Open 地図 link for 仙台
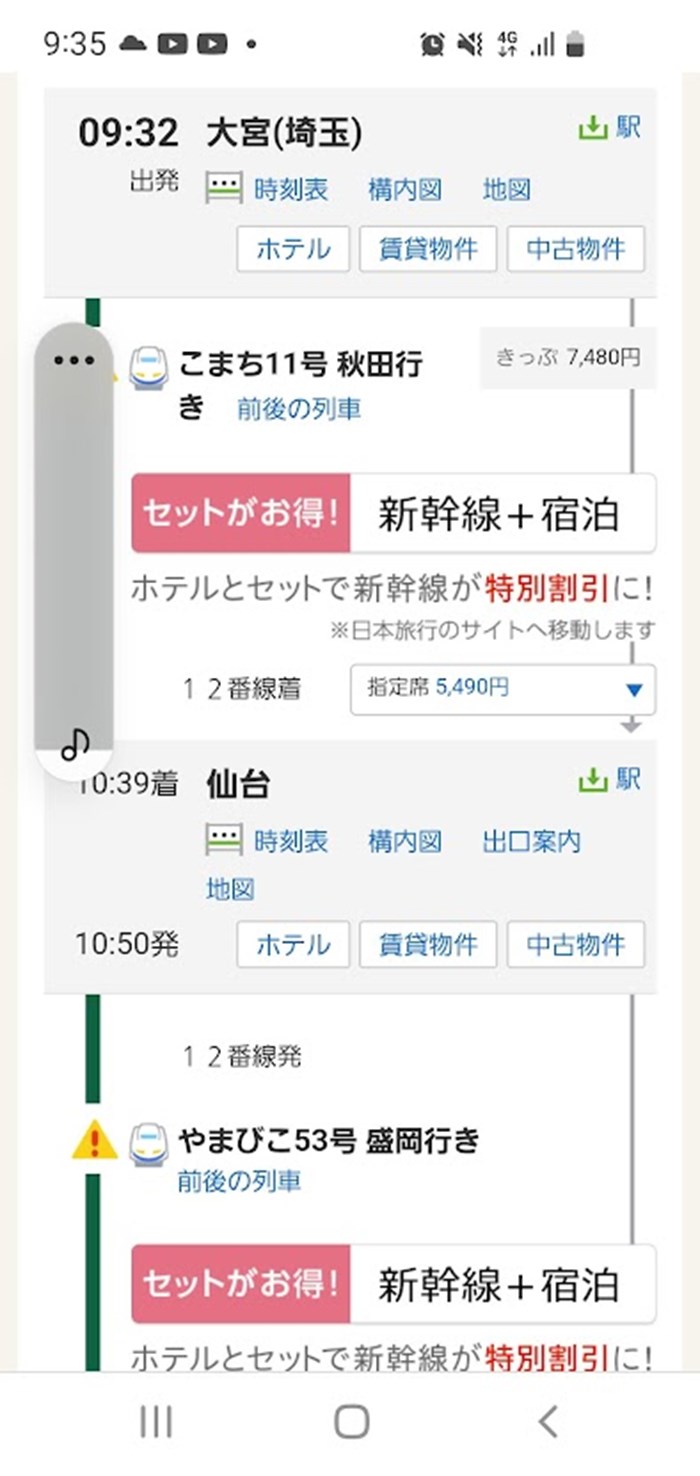 point(230,889)
